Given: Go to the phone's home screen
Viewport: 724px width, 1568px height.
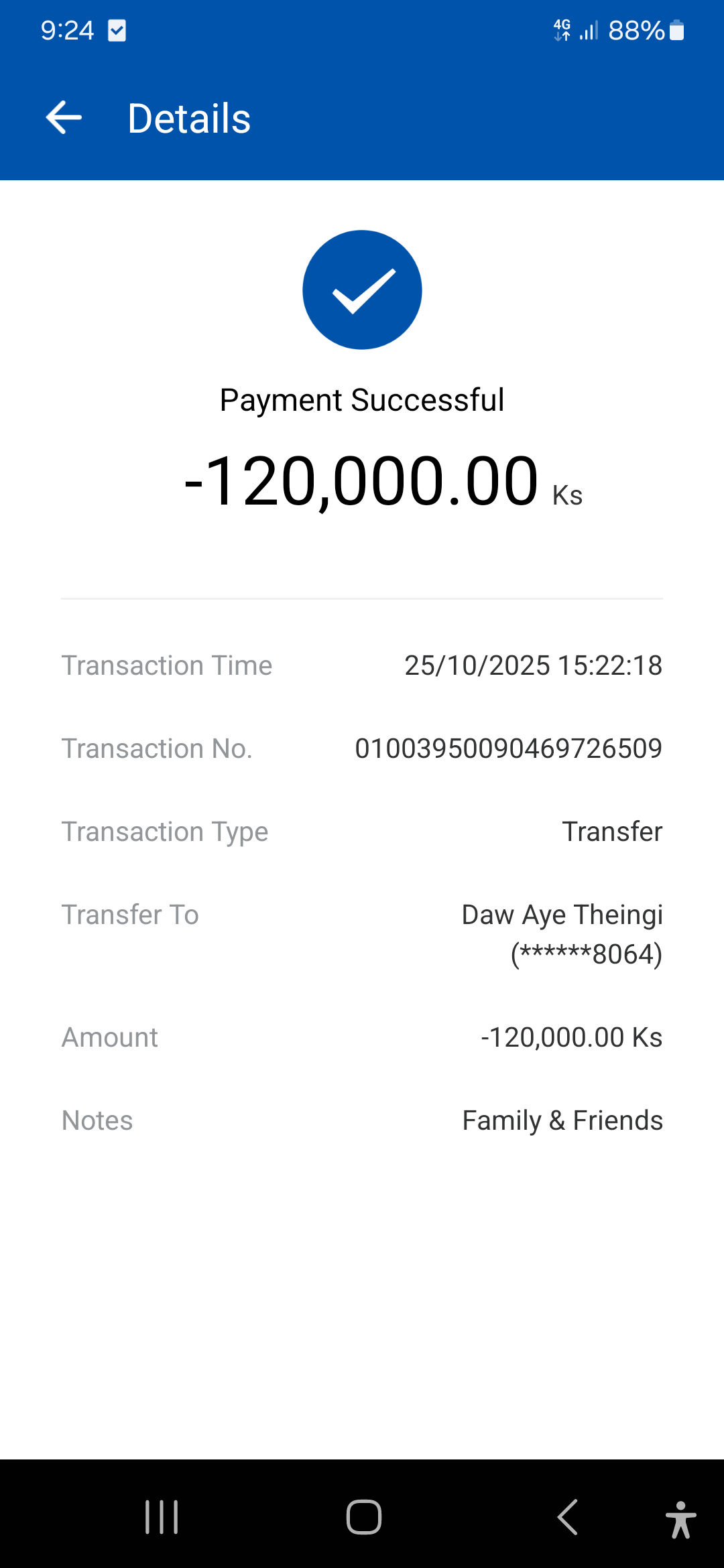Looking at the screenshot, I should coord(363,1516).
